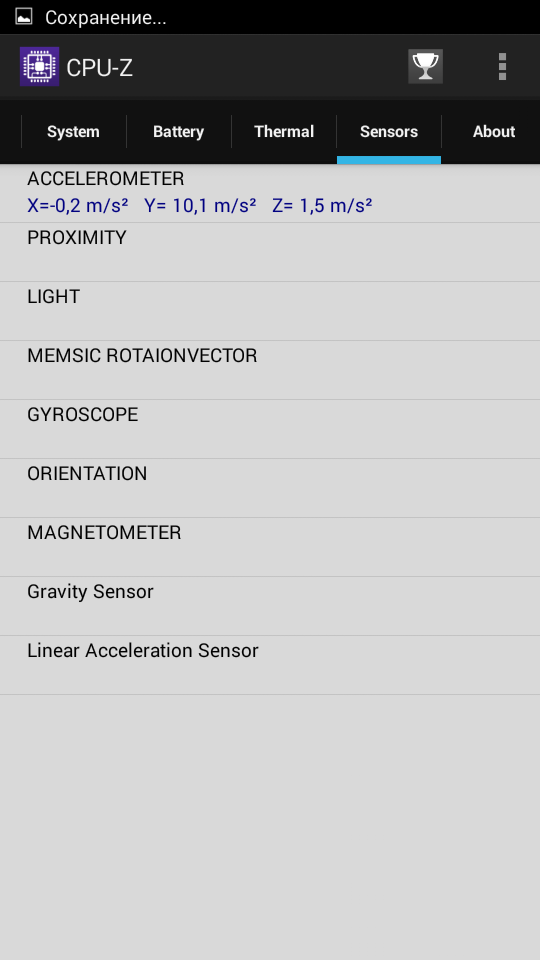Image resolution: width=540 pixels, height=960 pixels.
Task: Switch to the Battery tab
Action: 178,132
